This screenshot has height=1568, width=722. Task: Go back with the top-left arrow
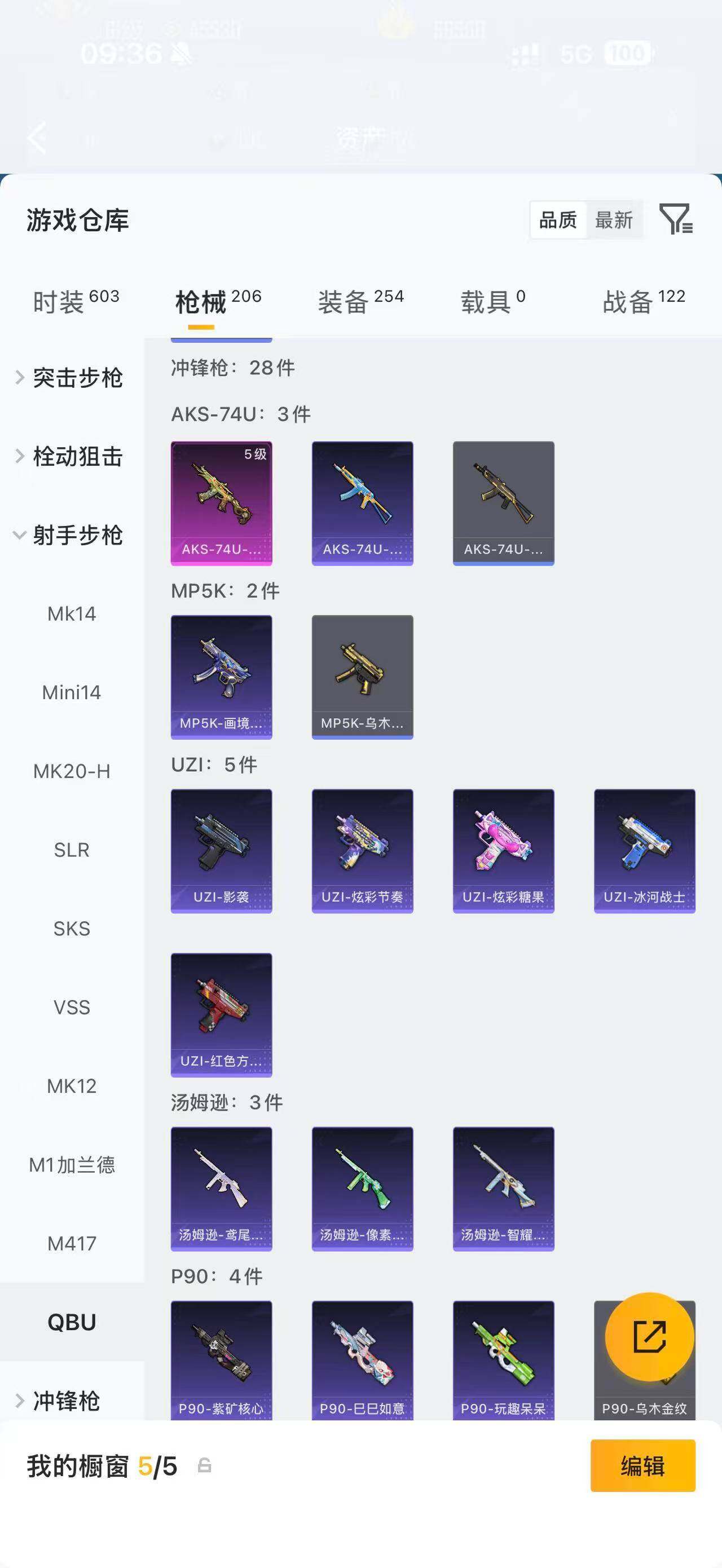click(38, 138)
